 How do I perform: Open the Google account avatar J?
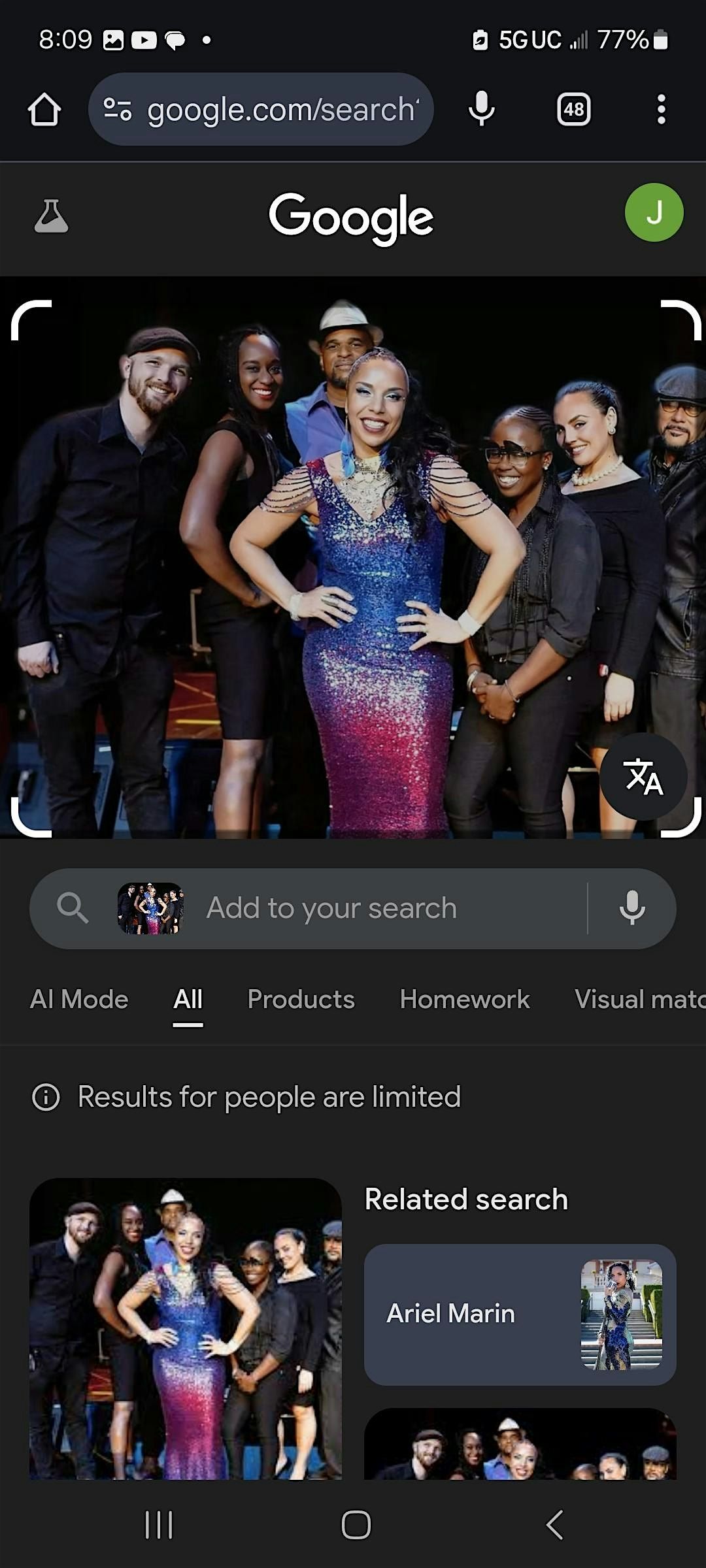click(654, 213)
